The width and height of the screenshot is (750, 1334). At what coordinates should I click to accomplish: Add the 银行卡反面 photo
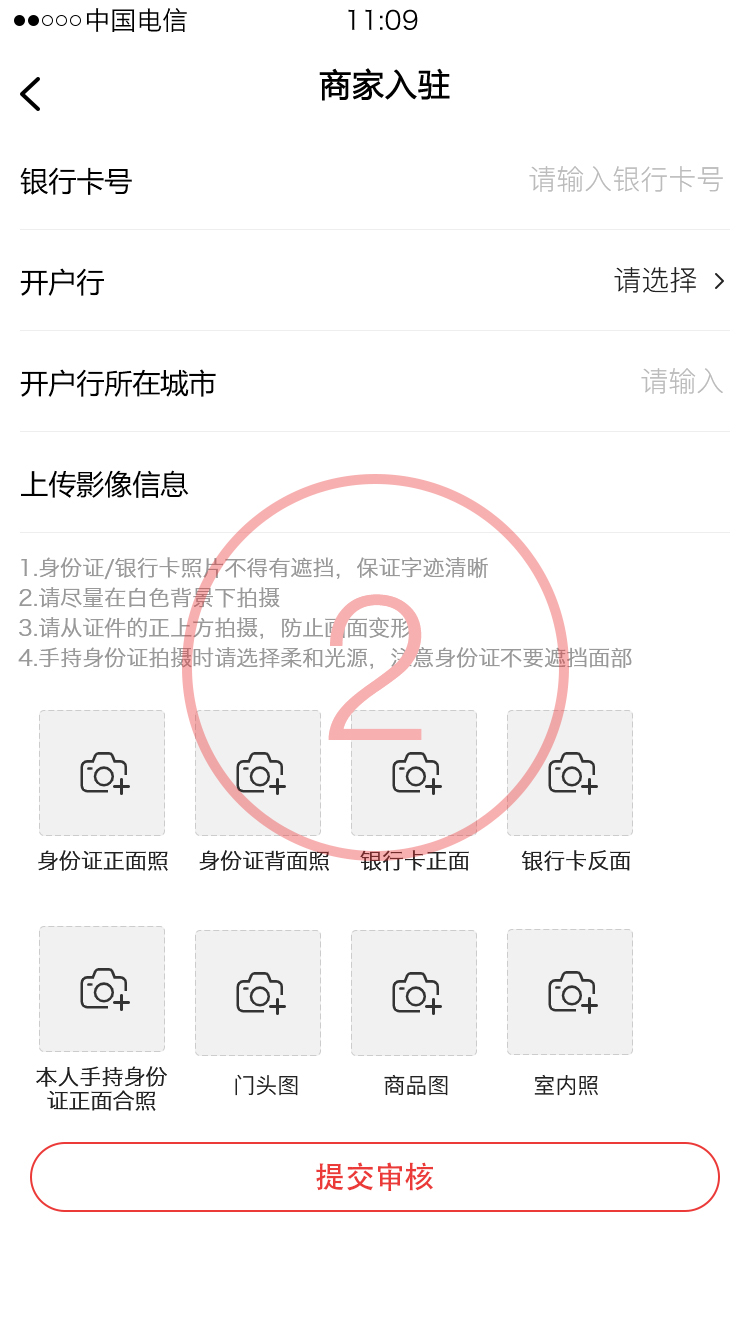[x=570, y=773]
